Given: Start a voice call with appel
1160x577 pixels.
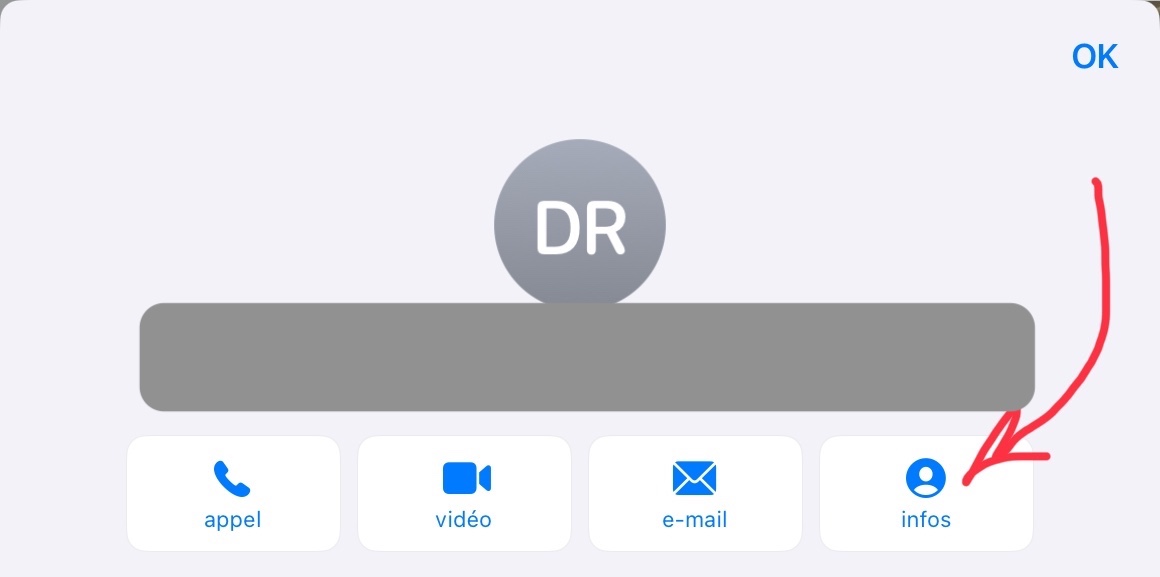Looking at the screenshot, I should coord(233,493).
